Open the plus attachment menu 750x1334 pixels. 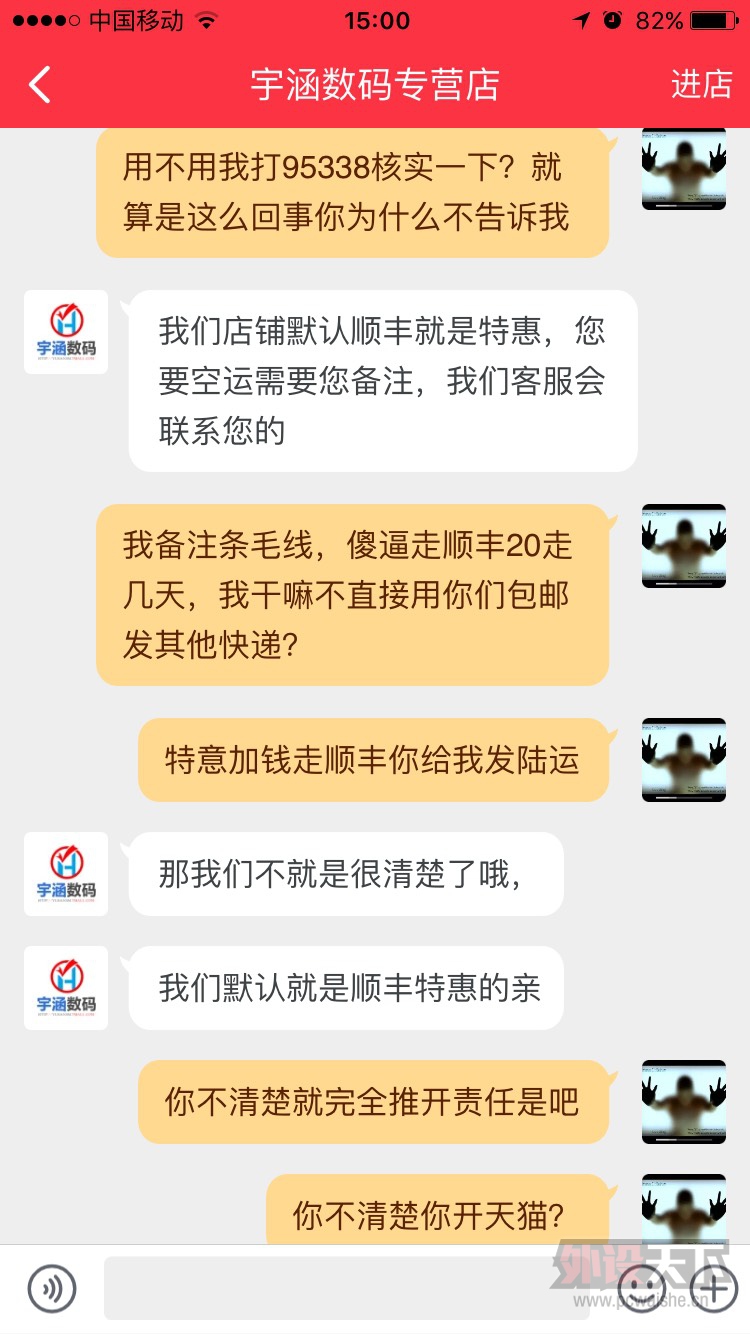click(714, 1289)
